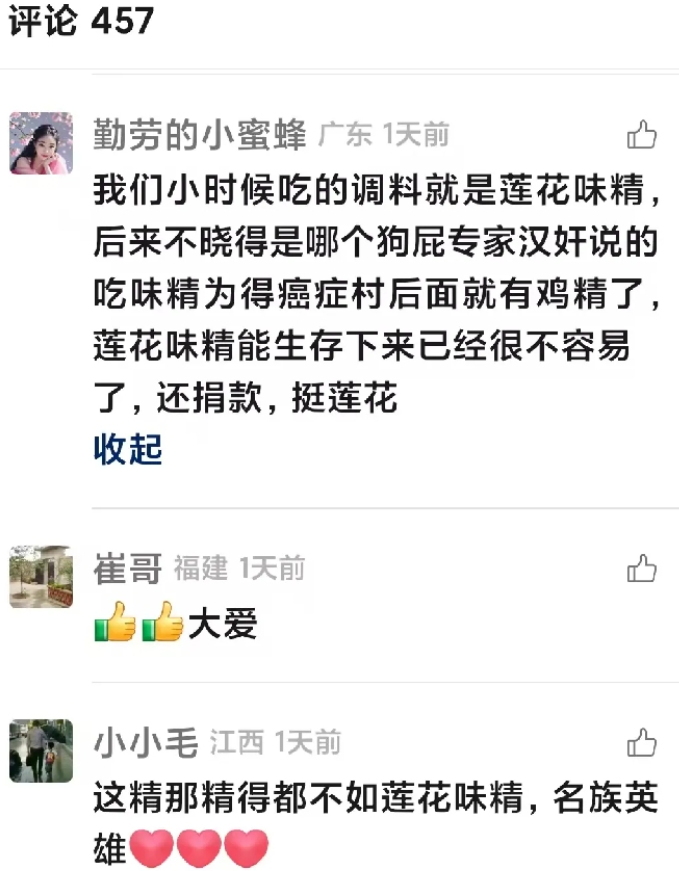This screenshot has width=679, height=871.
Task: Open the username 勤劳的小蜜蜂
Action: [x=199, y=134]
